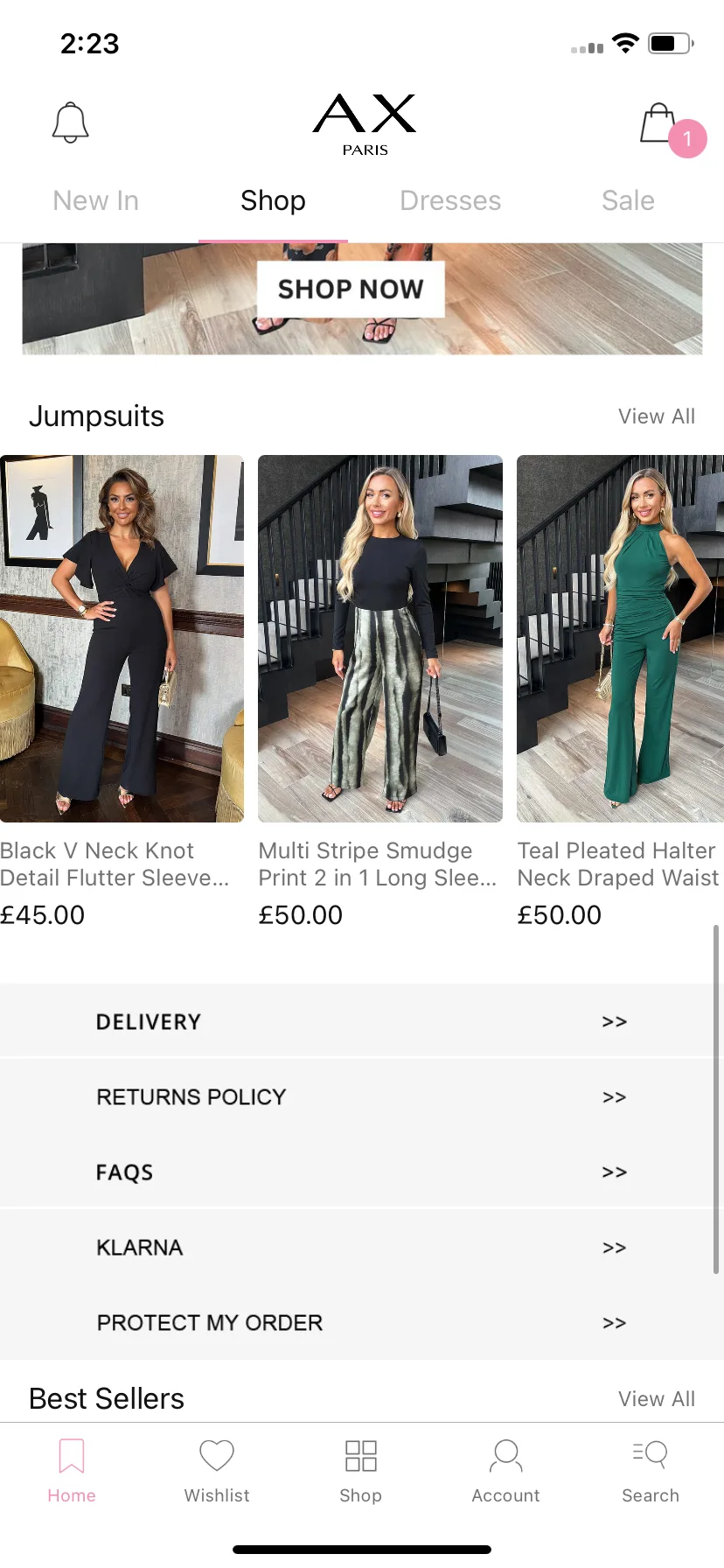Open the FAQS row
The height and width of the screenshot is (1568, 724).
click(x=362, y=1172)
